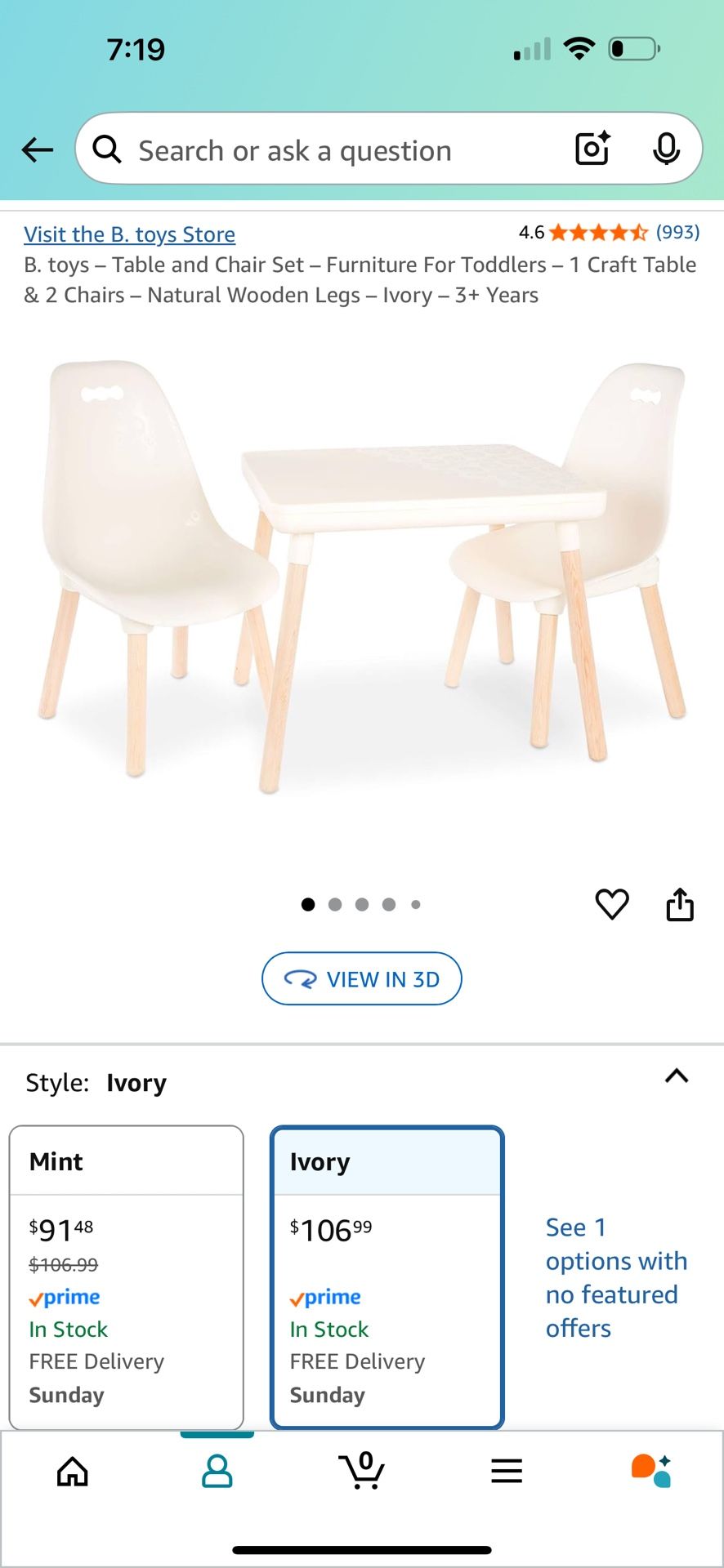Select the second carousel dot
The width and height of the screenshot is (724, 1568).
[x=335, y=904]
